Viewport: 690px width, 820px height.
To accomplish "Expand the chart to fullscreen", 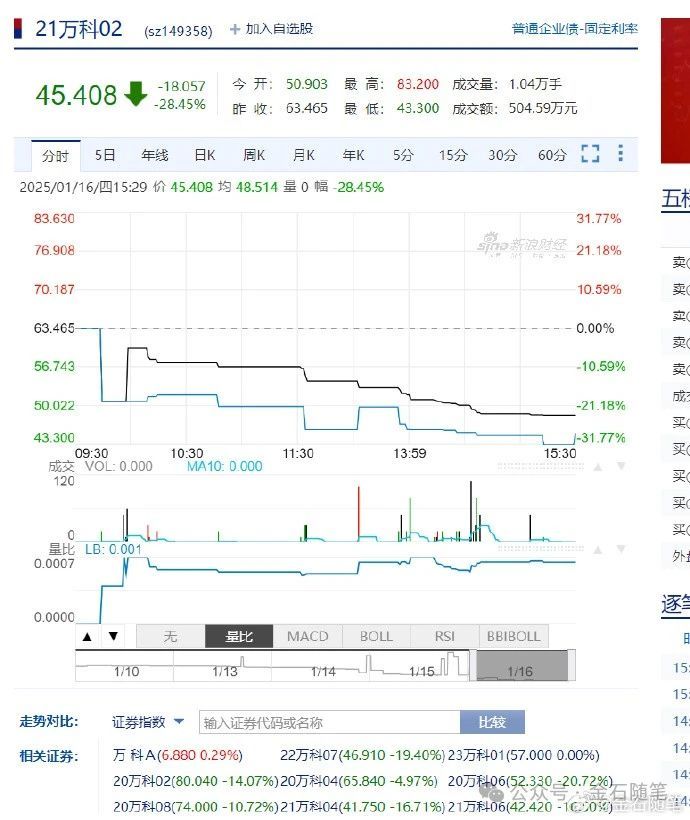I will (590, 154).
